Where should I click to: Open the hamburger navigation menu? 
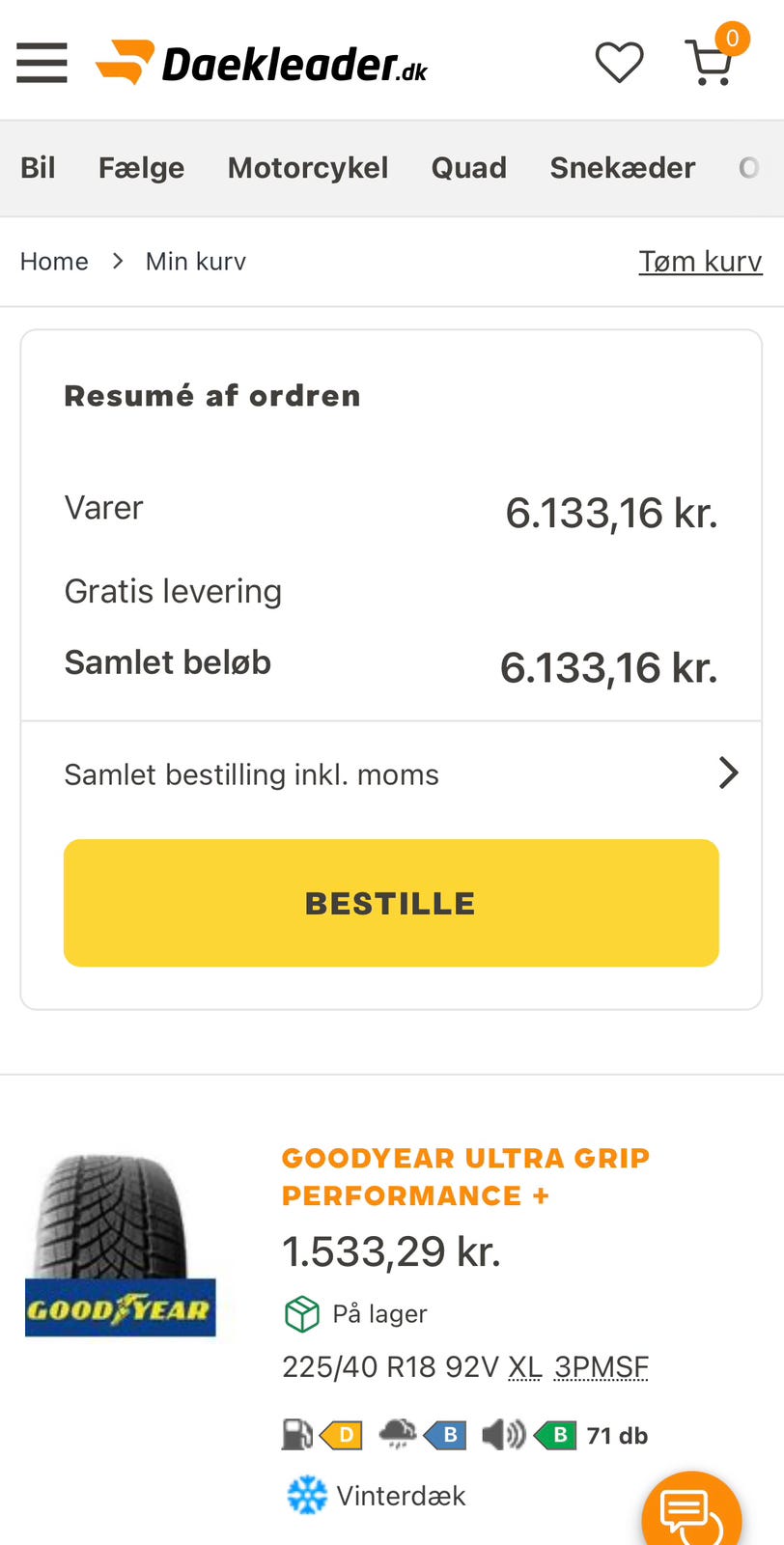pos(42,62)
